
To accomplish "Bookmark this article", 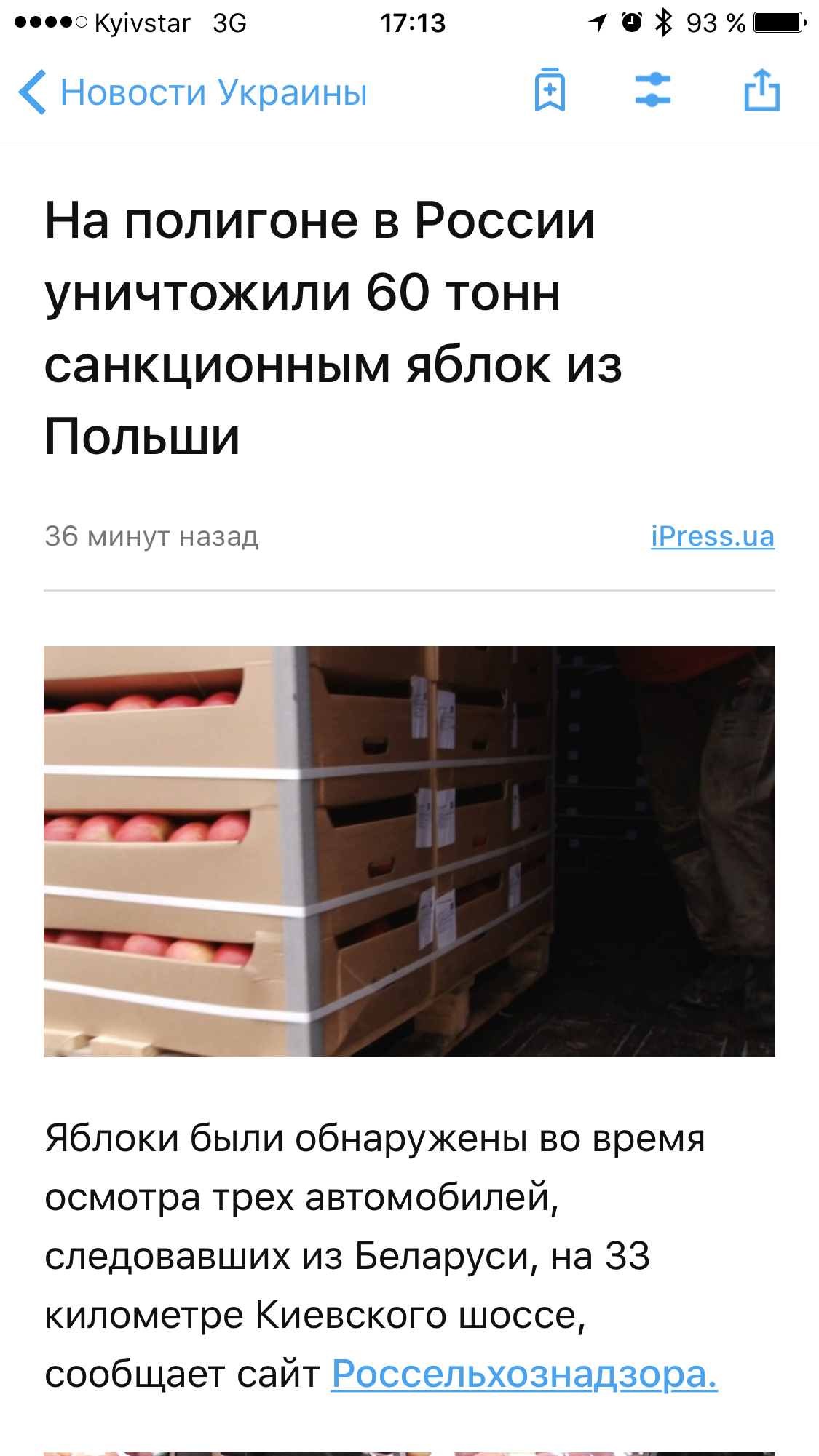I will click(x=550, y=91).
